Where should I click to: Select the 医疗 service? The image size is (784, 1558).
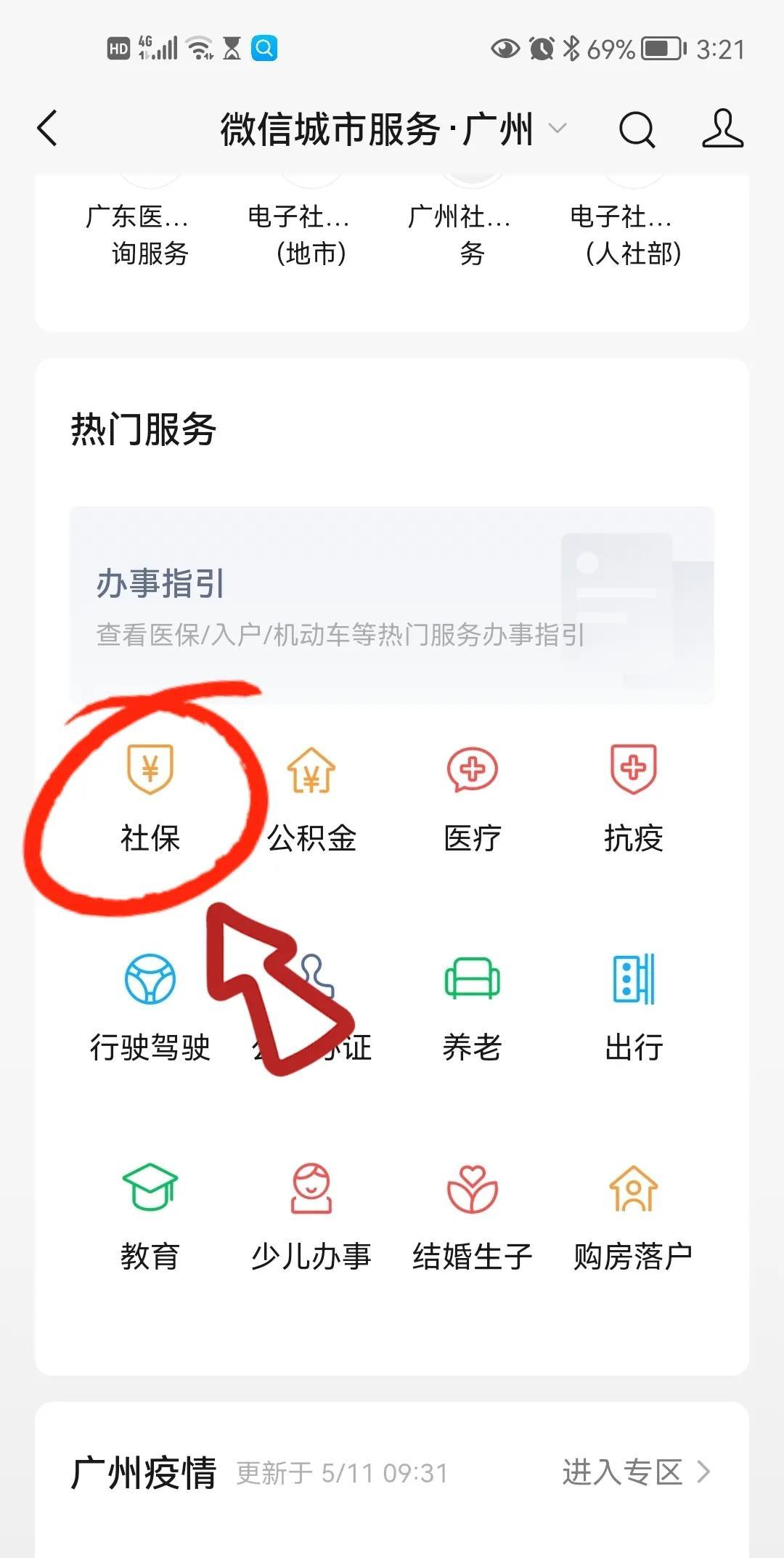472,798
